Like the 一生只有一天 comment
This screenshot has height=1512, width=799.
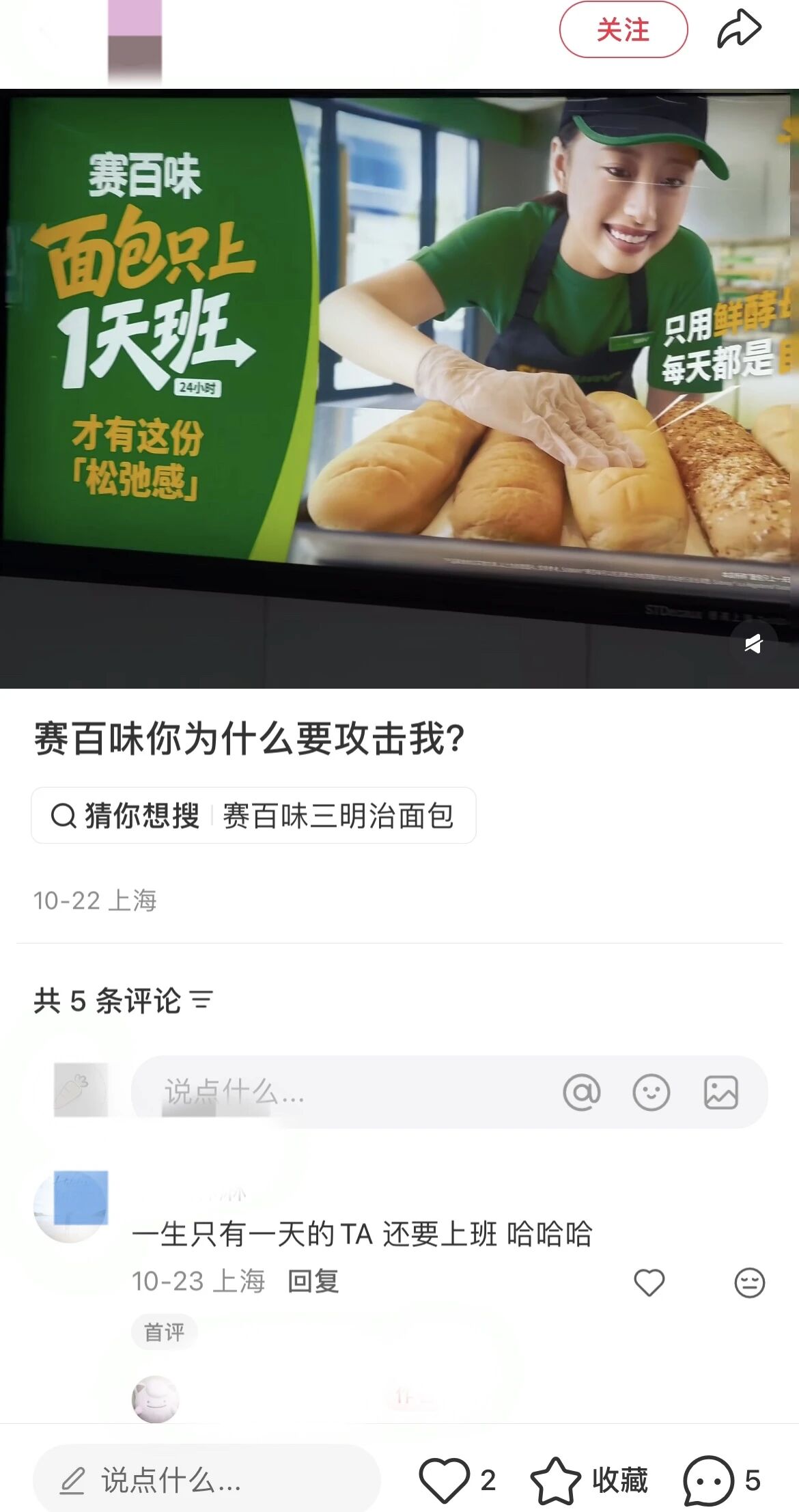pyautogui.click(x=649, y=1282)
